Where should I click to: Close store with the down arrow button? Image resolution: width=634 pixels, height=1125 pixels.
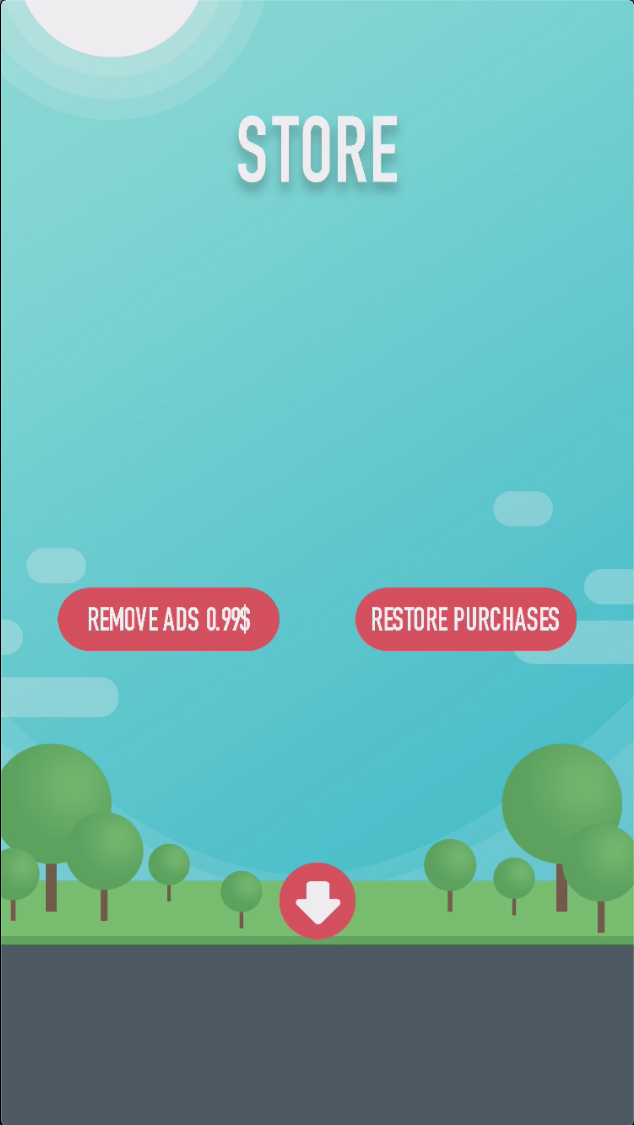coord(318,901)
